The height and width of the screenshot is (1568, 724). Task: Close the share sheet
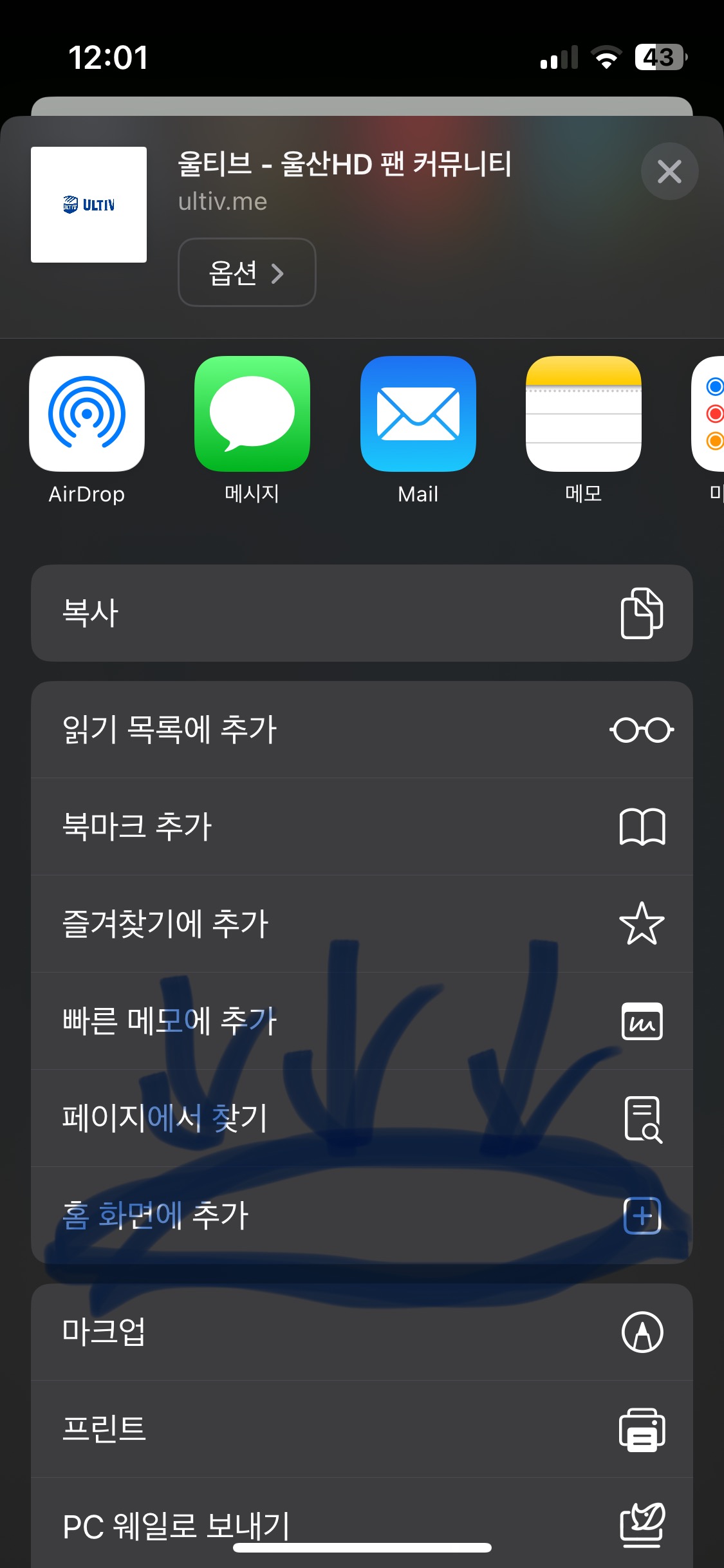tap(669, 171)
